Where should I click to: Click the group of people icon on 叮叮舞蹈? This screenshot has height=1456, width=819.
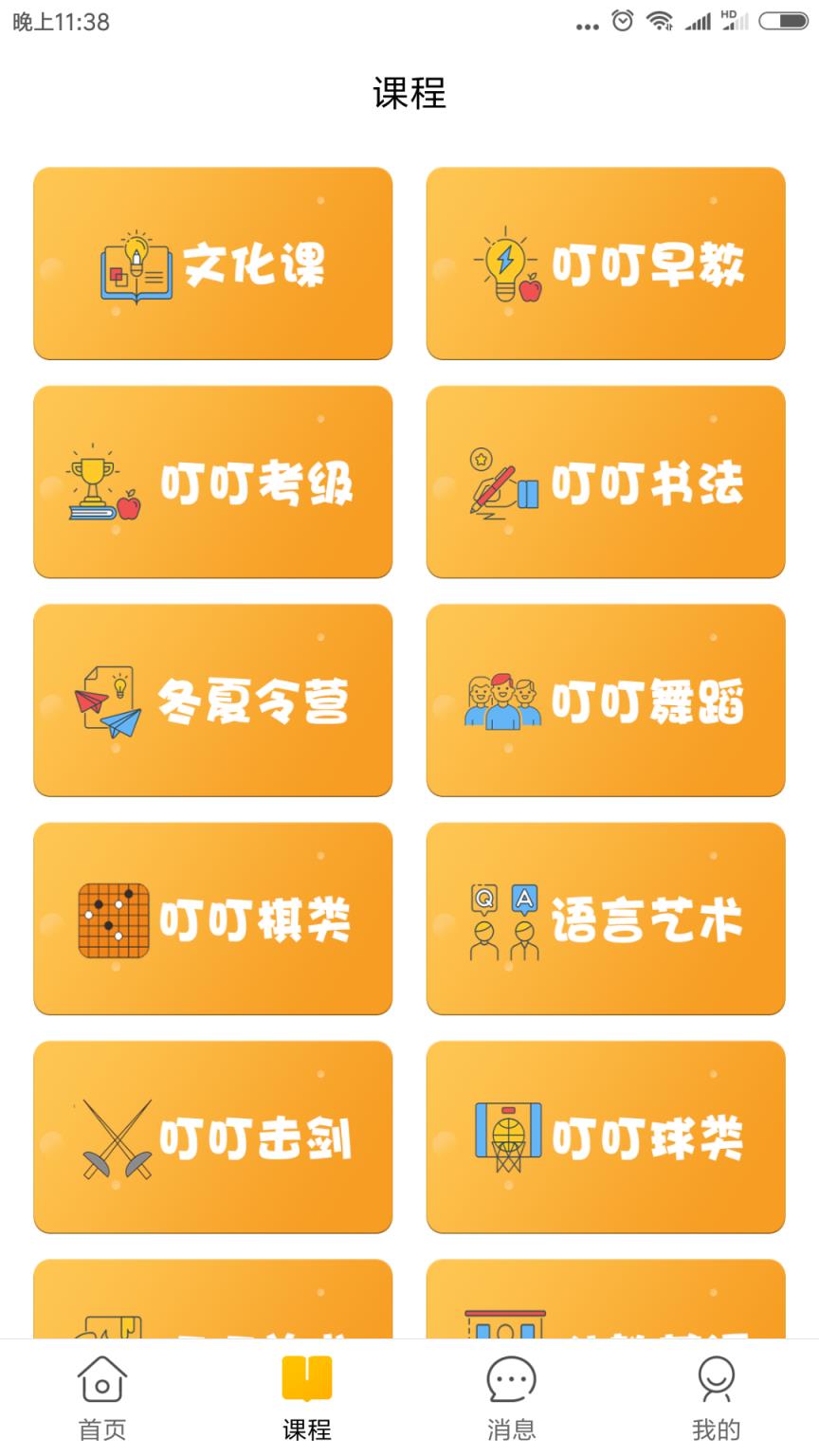point(502,700)
